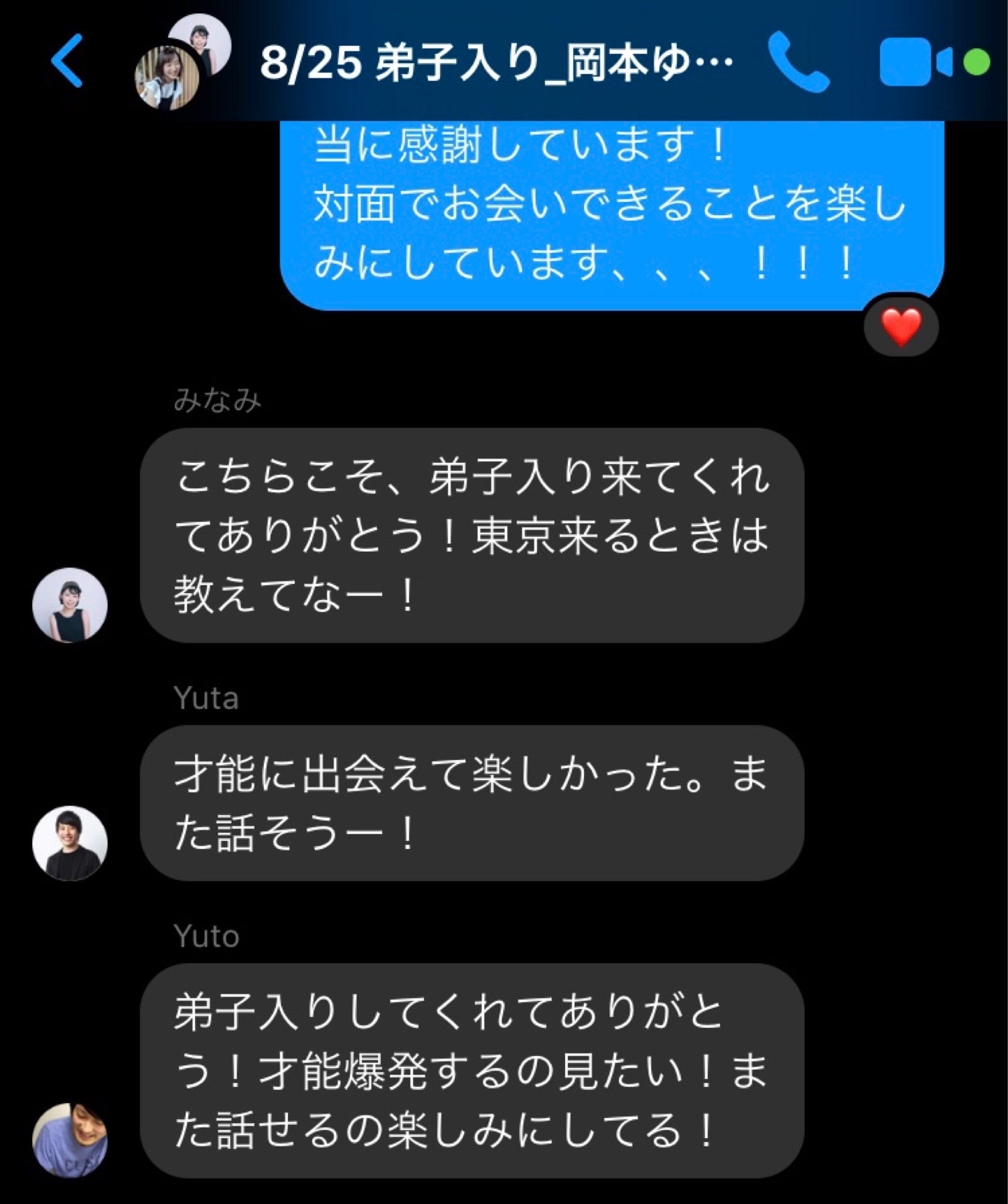Start a voice call with the group
This screenshot has height=1204, width=1008.
click(798, 62)
